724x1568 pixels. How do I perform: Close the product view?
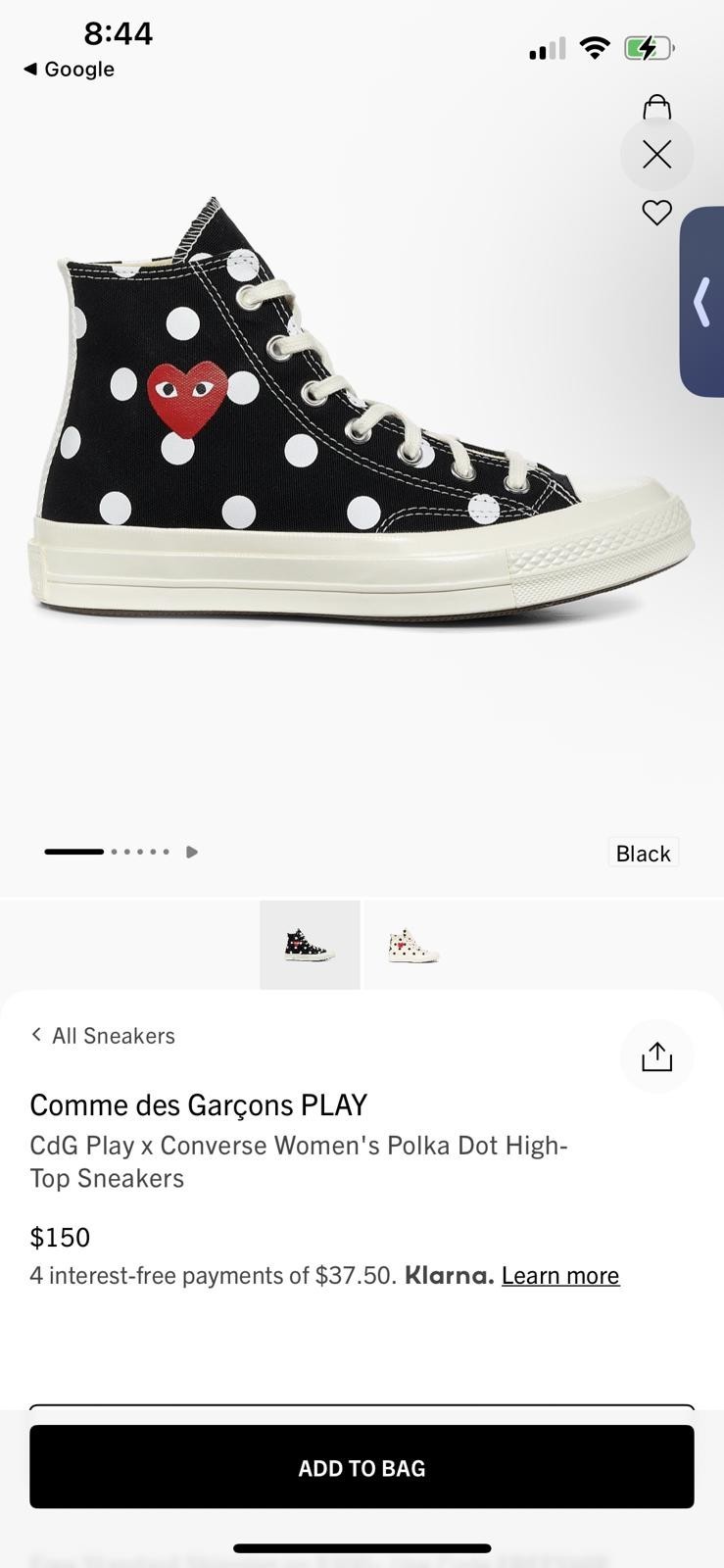point(656,154)
